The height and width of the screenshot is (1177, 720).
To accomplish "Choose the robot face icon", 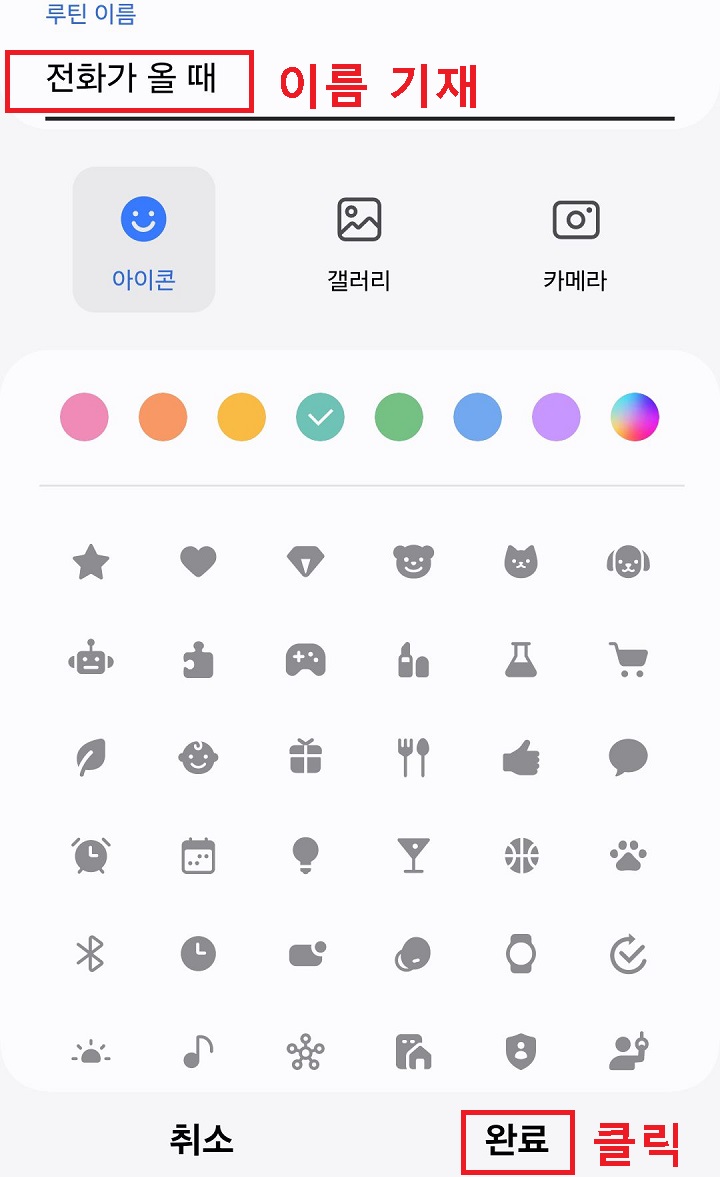I will (90, 660).
